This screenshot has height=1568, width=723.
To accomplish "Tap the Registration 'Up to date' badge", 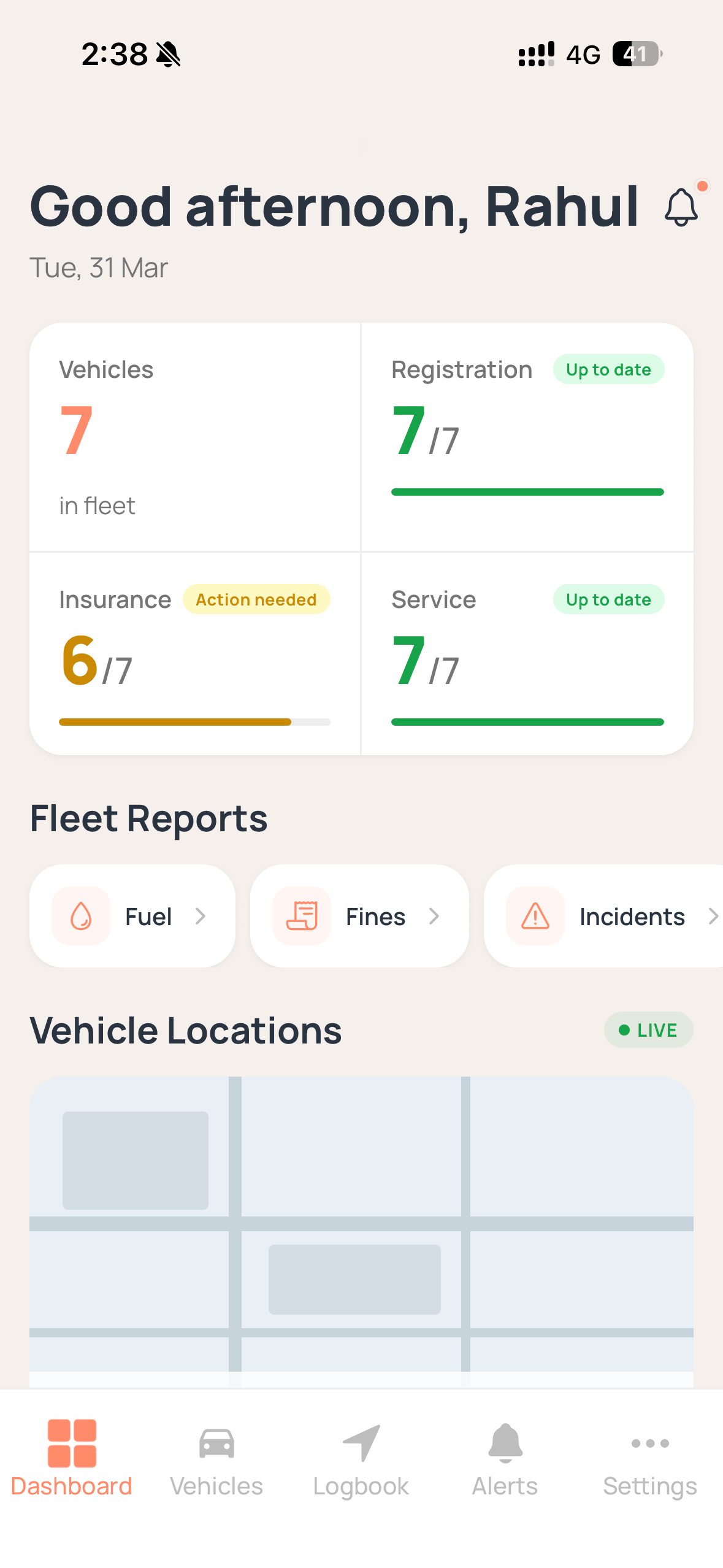I will pos(608,369).
